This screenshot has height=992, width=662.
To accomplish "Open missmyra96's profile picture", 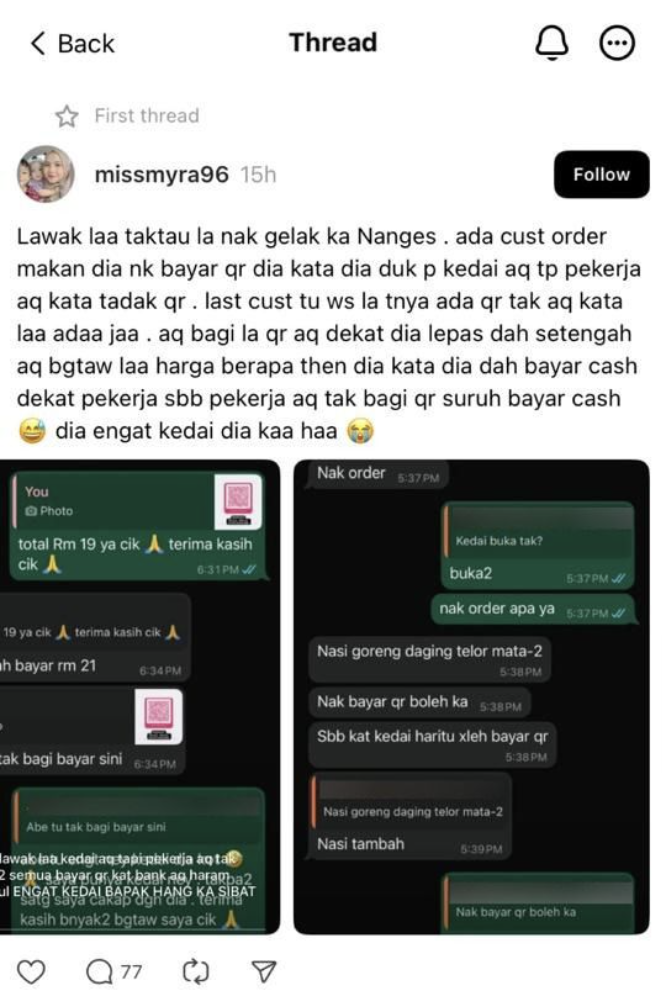I will coord(46,175).
